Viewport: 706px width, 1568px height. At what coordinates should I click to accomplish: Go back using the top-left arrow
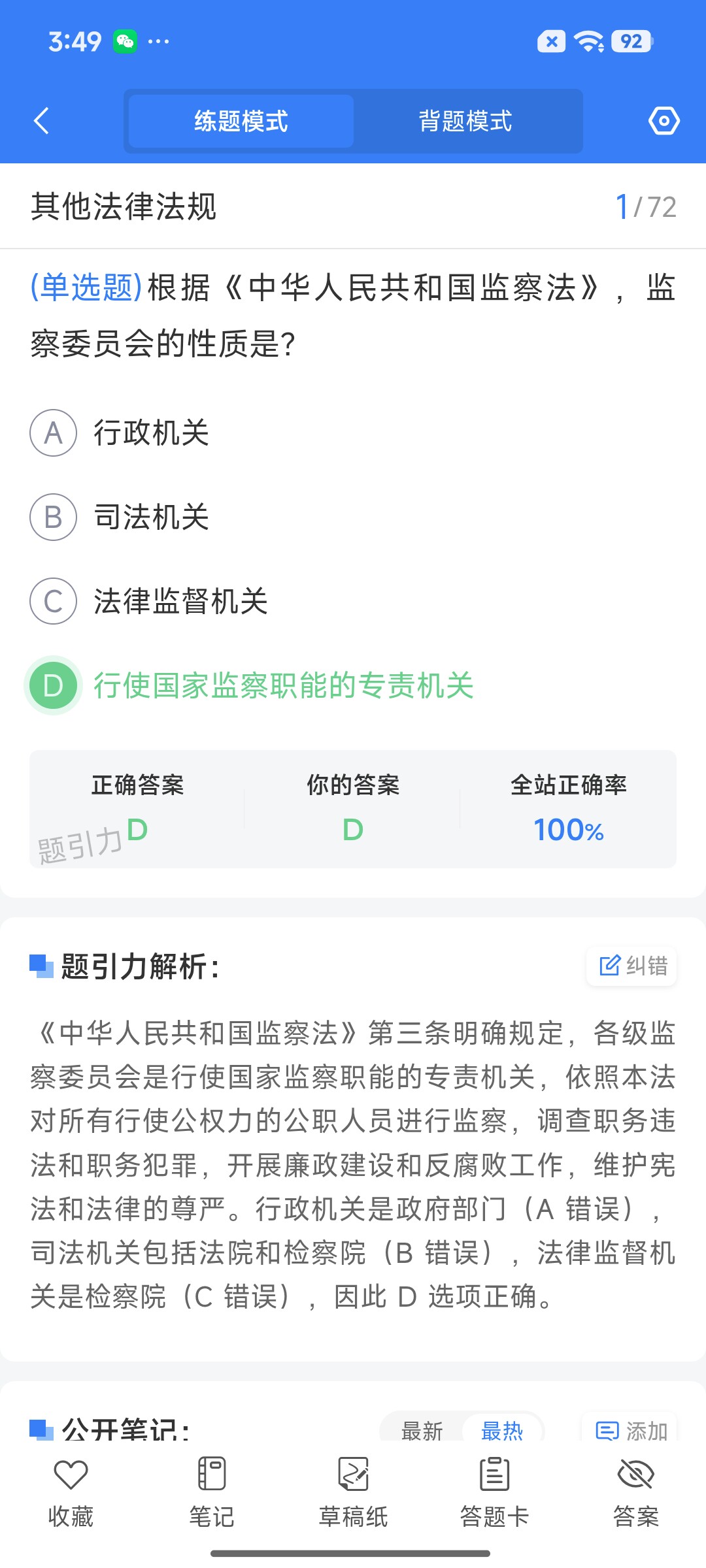[x=41, y=121]
